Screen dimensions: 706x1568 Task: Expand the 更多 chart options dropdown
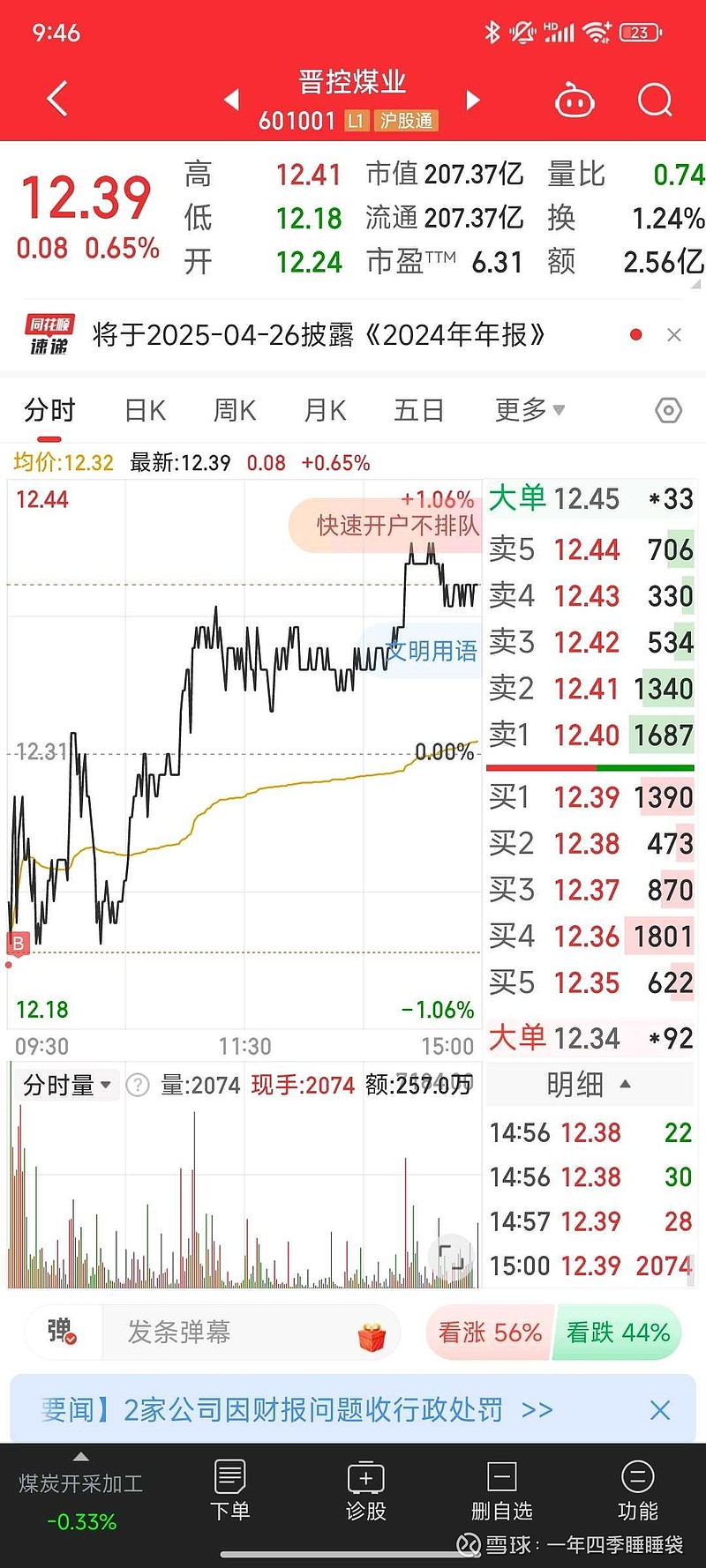(x=529, y=410)
